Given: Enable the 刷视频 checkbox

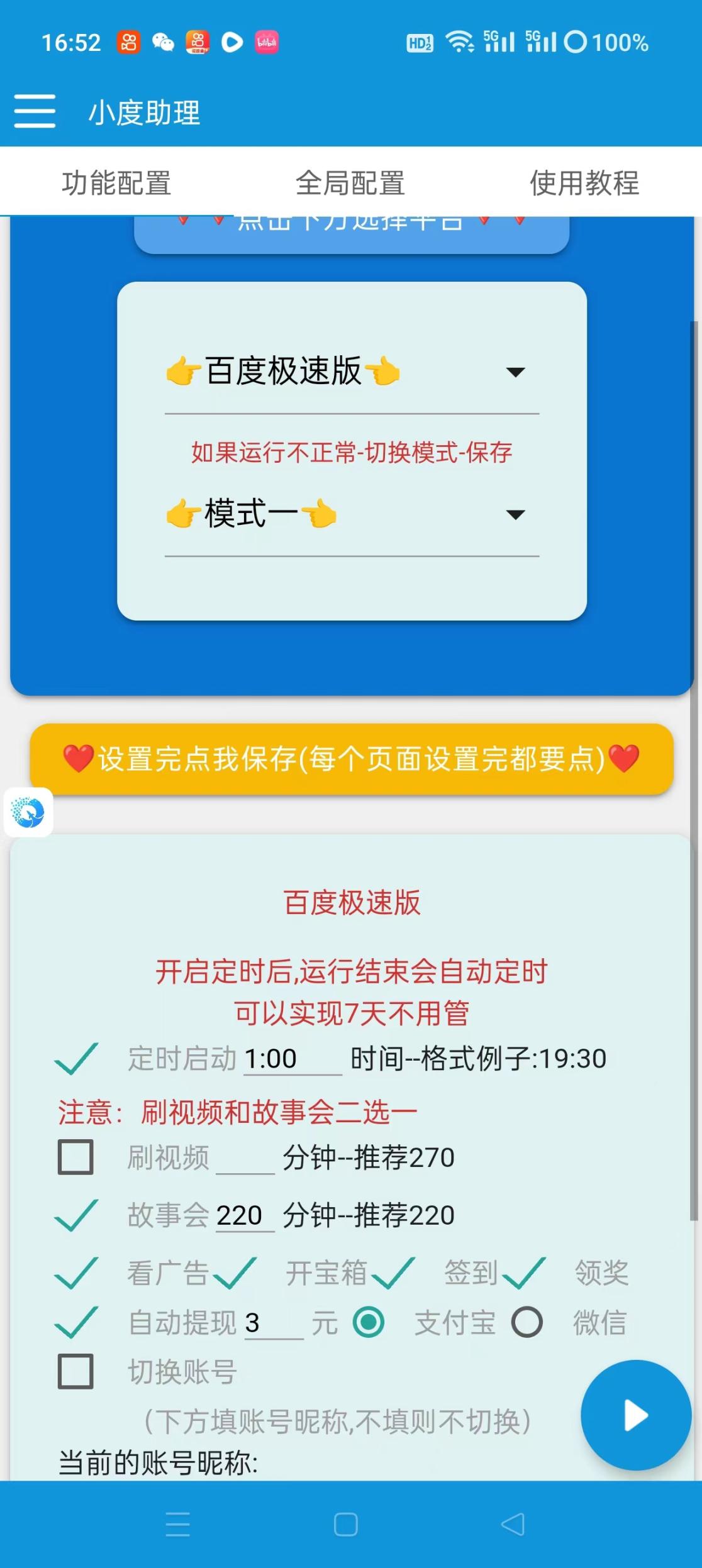Looking at the screenshot, I should pos(75,1159).
